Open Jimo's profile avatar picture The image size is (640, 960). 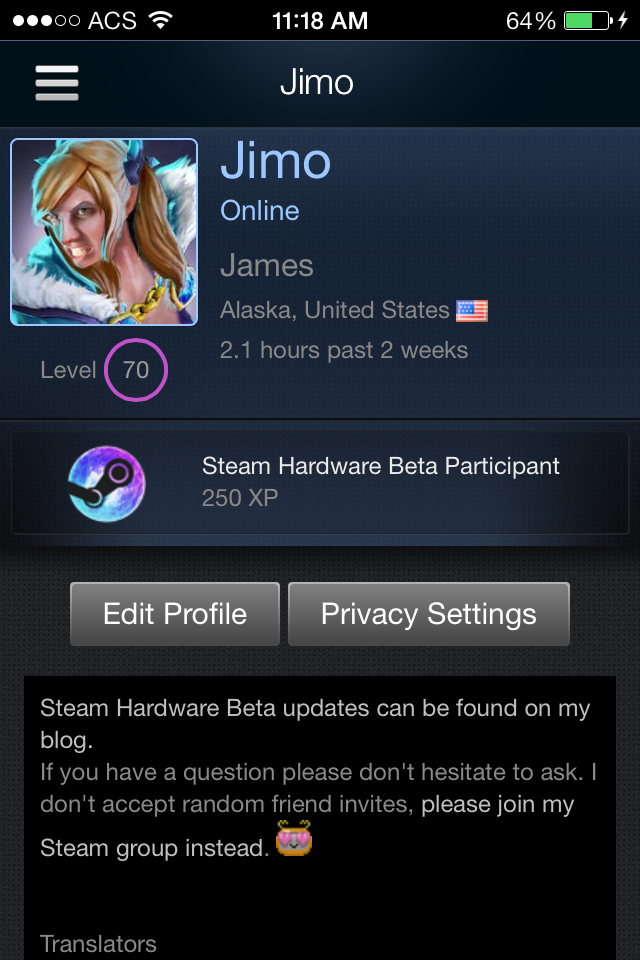click(x=104, y=232)
